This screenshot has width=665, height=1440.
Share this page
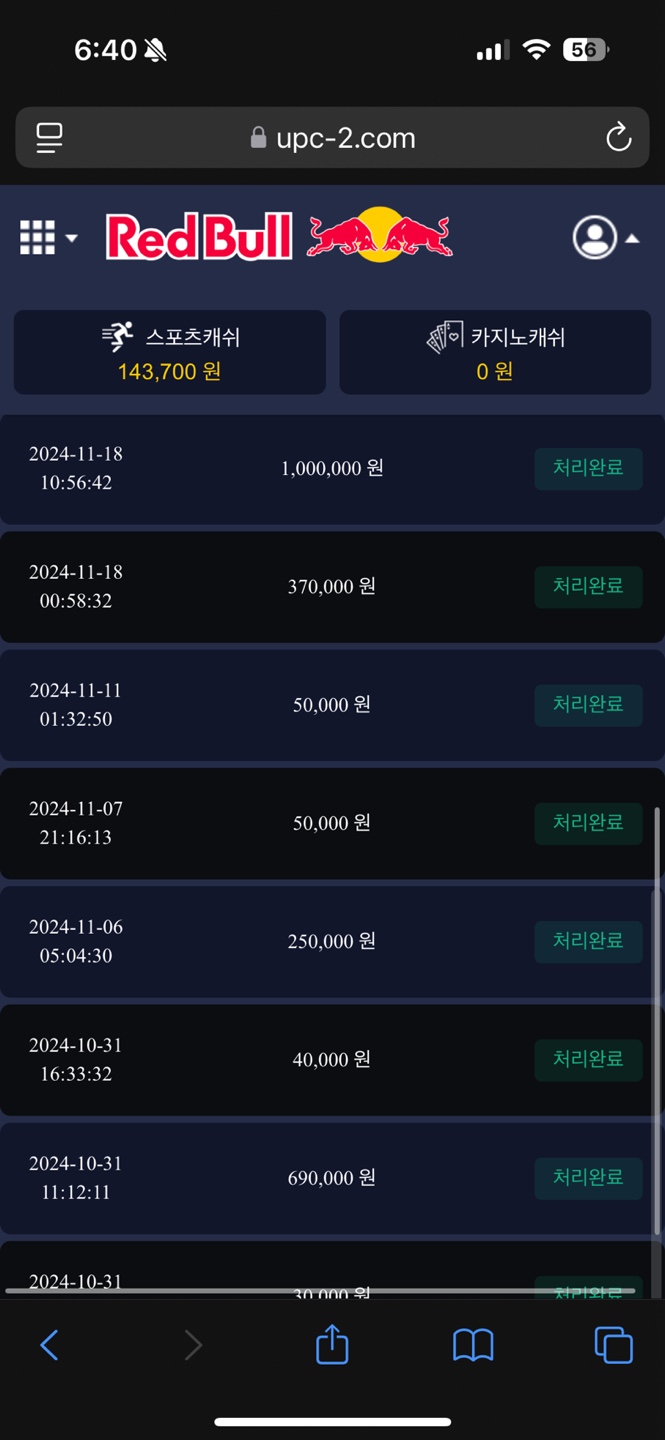(332, 1345)
